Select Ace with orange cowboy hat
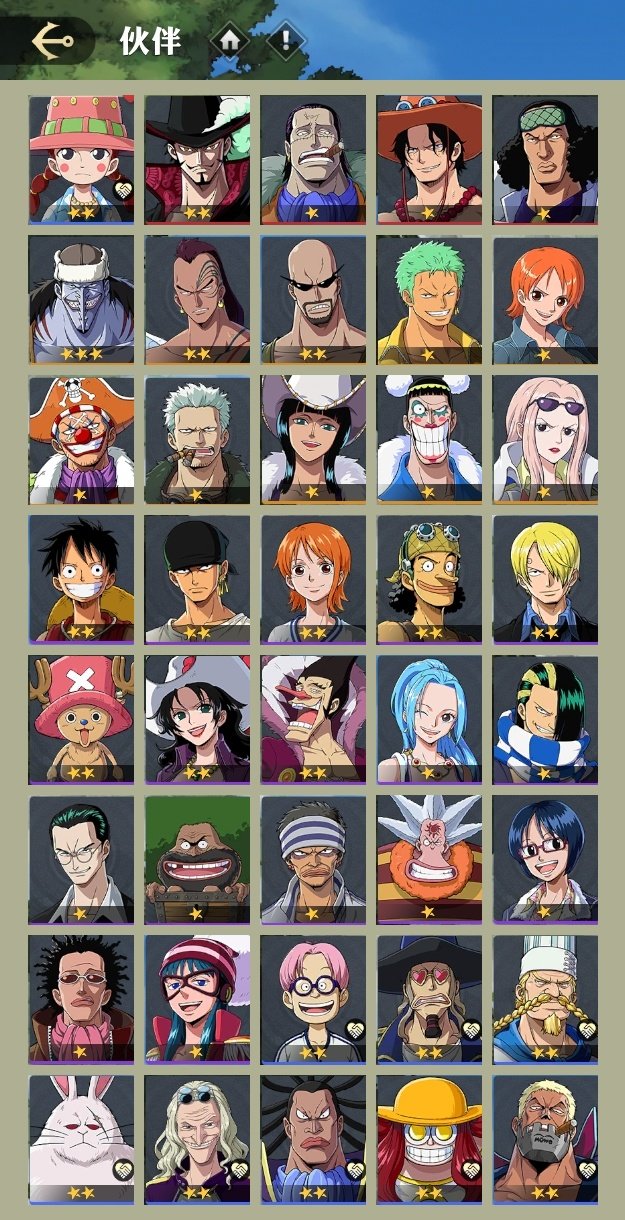The height and width of the screenshot is (1220, 625). pyautogui.click(x=429, y=159)
